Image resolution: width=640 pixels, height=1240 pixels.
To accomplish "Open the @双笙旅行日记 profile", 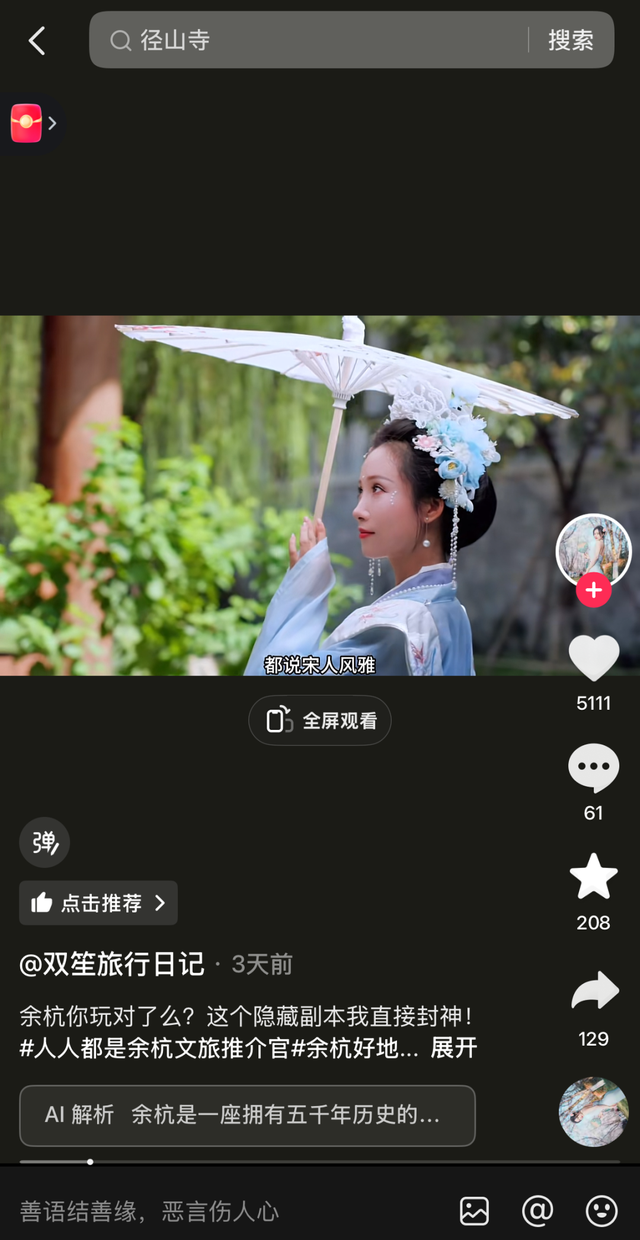I will click(112, 964).
